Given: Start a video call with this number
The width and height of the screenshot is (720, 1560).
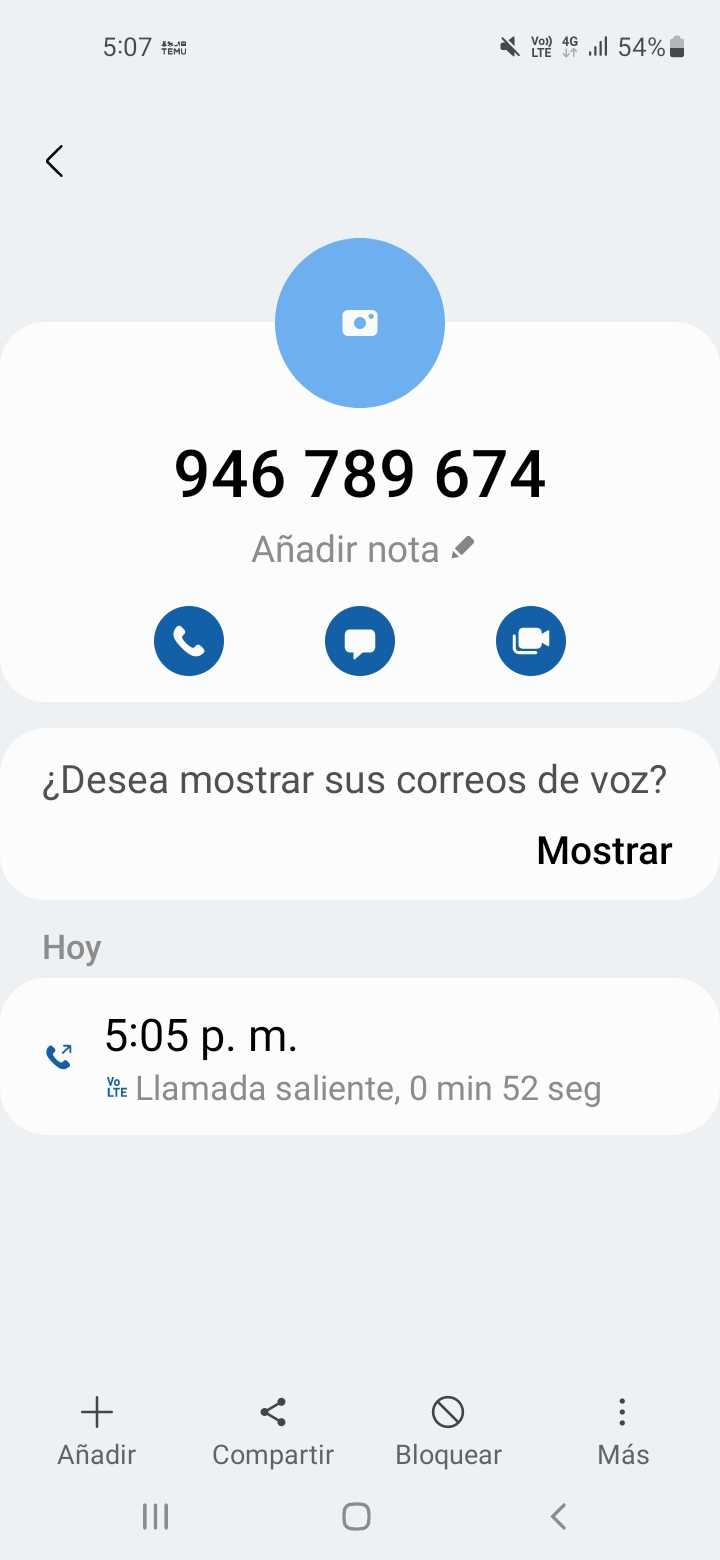Looking at the screenshot, I should pos(531,641).
